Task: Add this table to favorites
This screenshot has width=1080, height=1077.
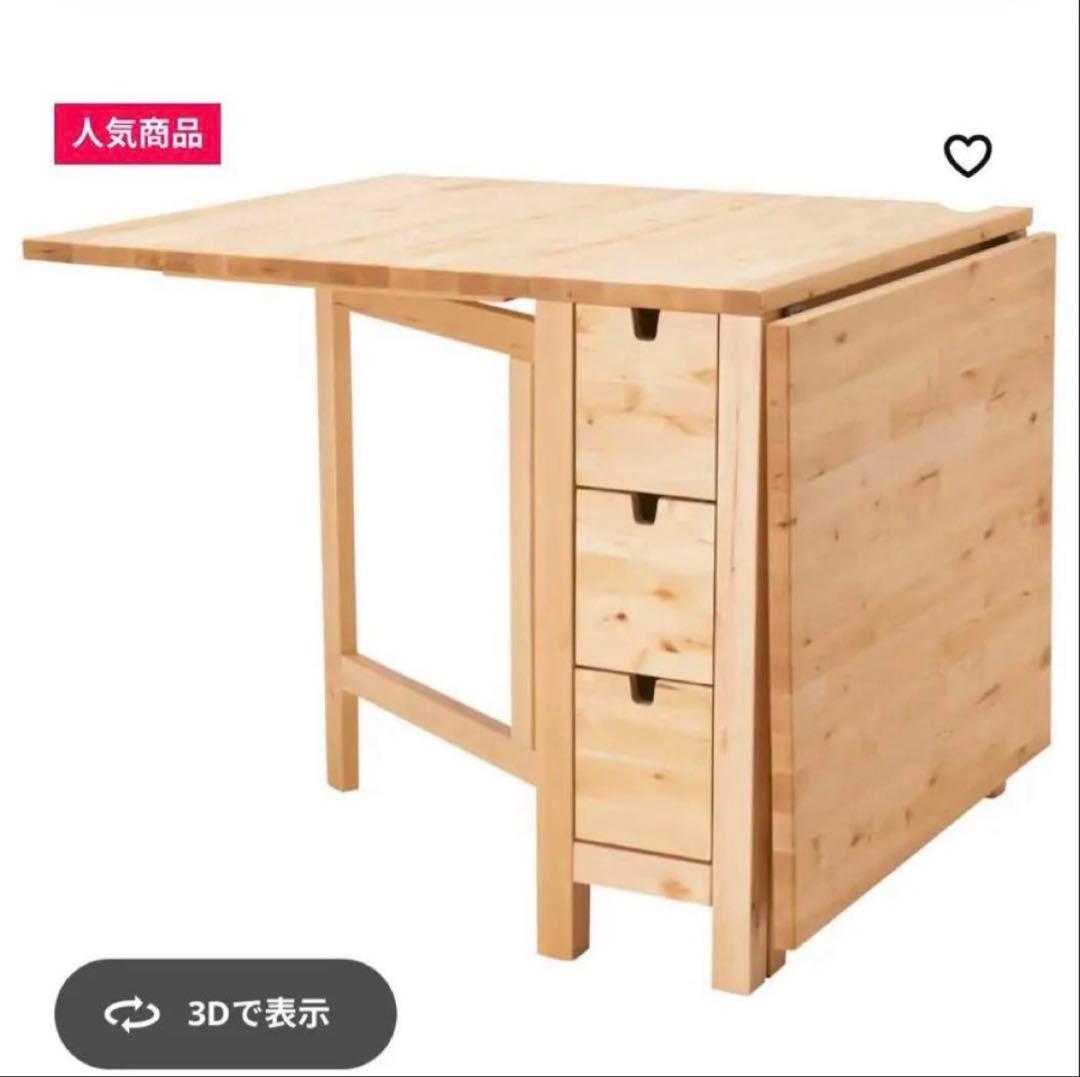Action: [x=967, y=155]
